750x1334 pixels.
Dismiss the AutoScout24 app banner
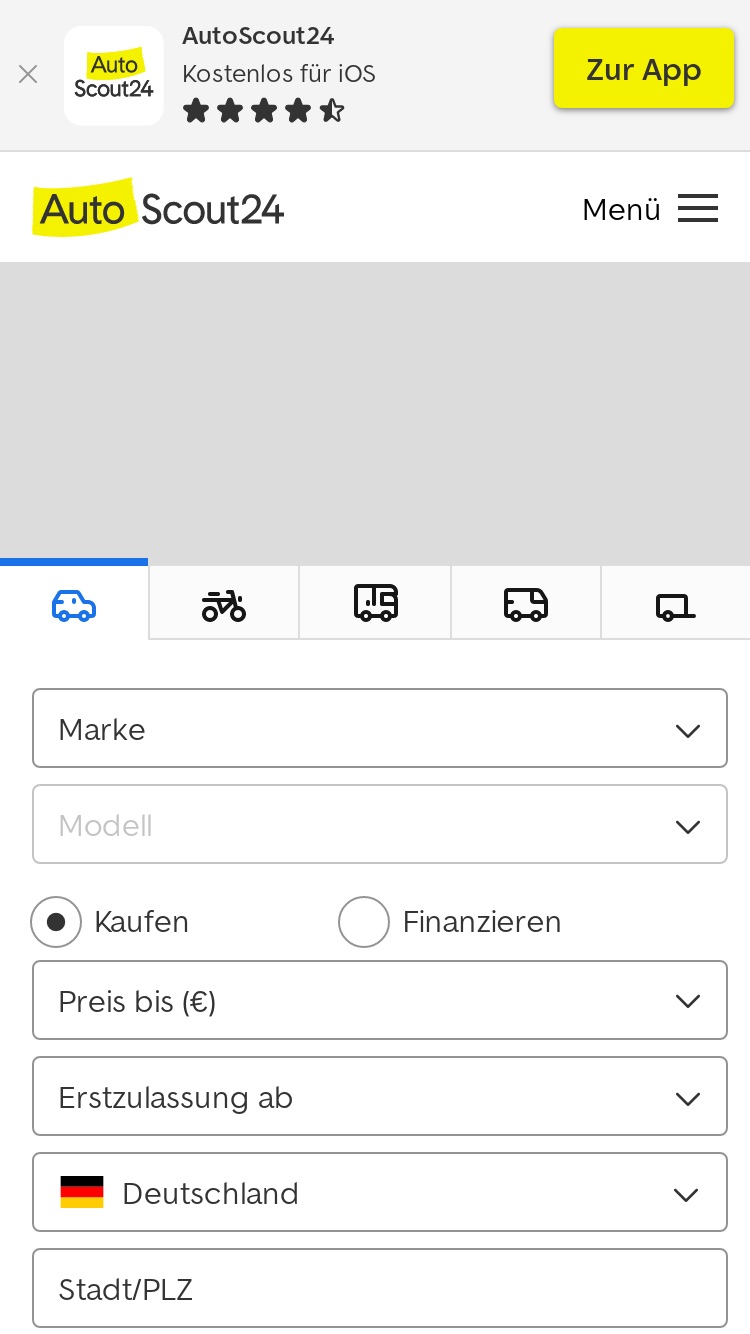click(x=28, y=74)
